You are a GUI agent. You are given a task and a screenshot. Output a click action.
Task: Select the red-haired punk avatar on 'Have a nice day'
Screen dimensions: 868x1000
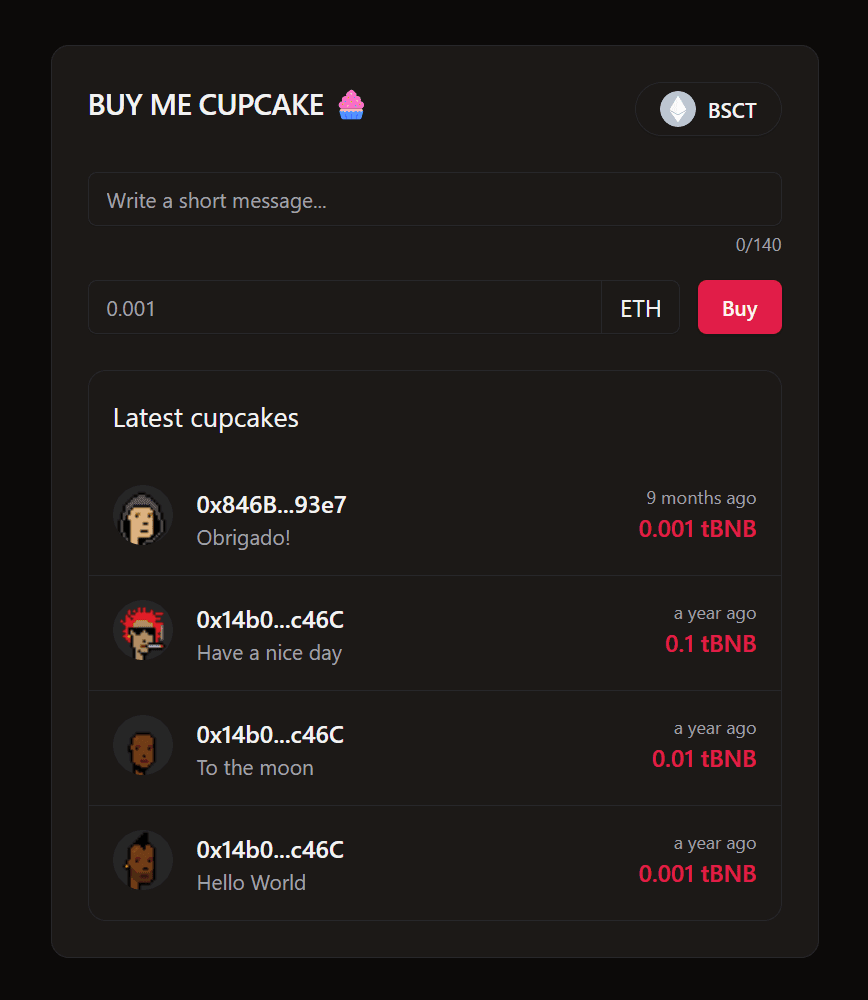[x=142, y=631]
